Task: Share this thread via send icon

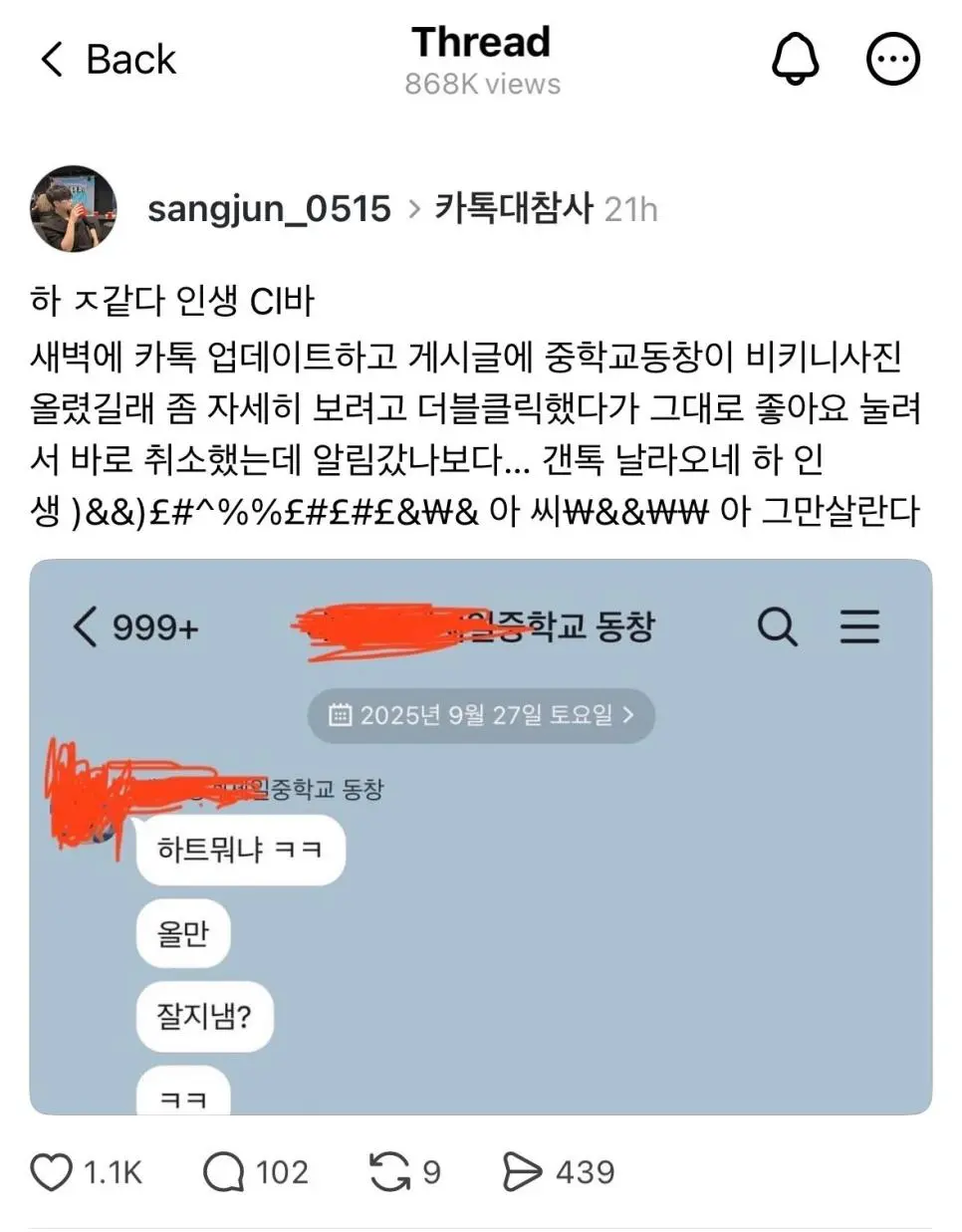Action: pyautogui.click(x=522, y=1172)
